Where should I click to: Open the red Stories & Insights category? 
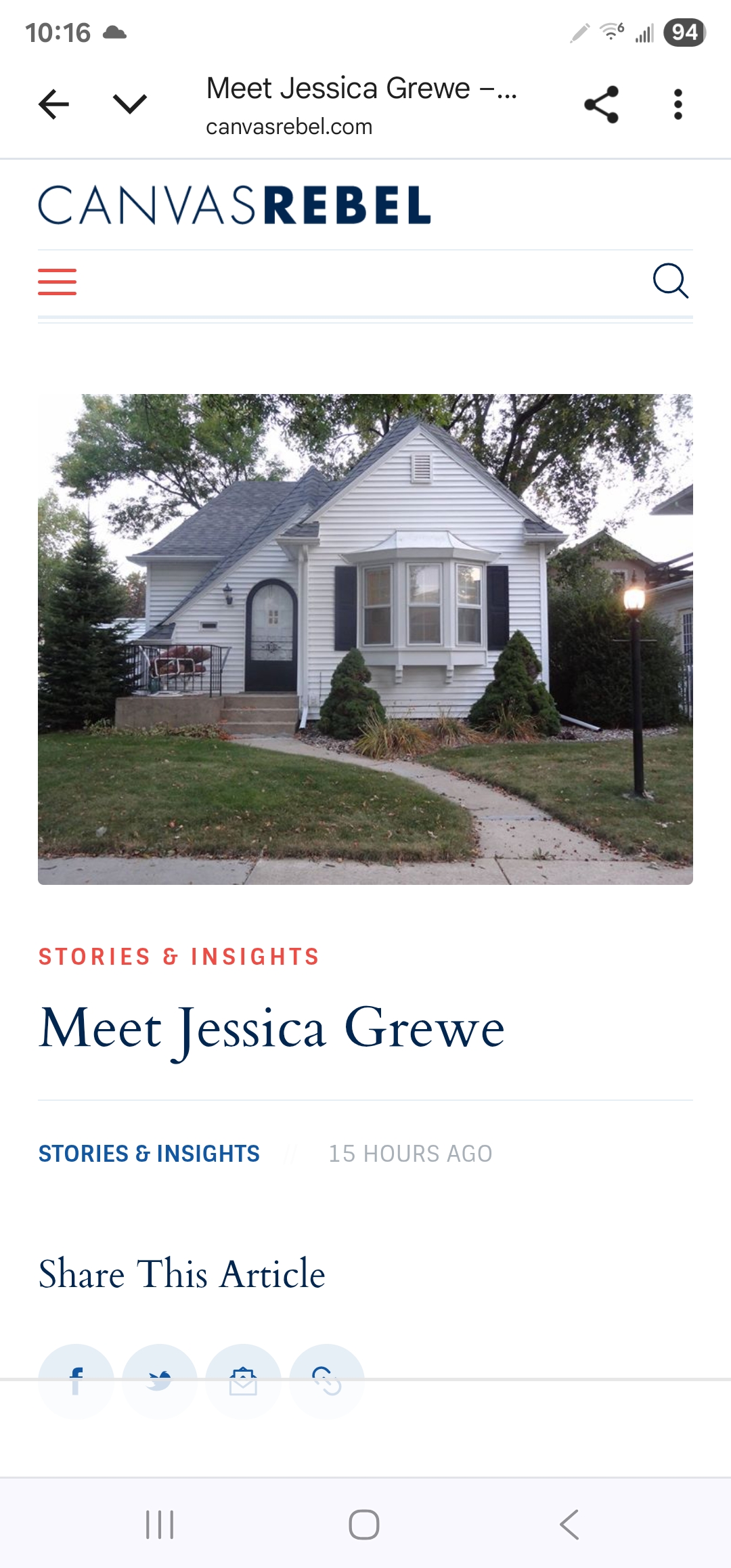click(179, 957)
